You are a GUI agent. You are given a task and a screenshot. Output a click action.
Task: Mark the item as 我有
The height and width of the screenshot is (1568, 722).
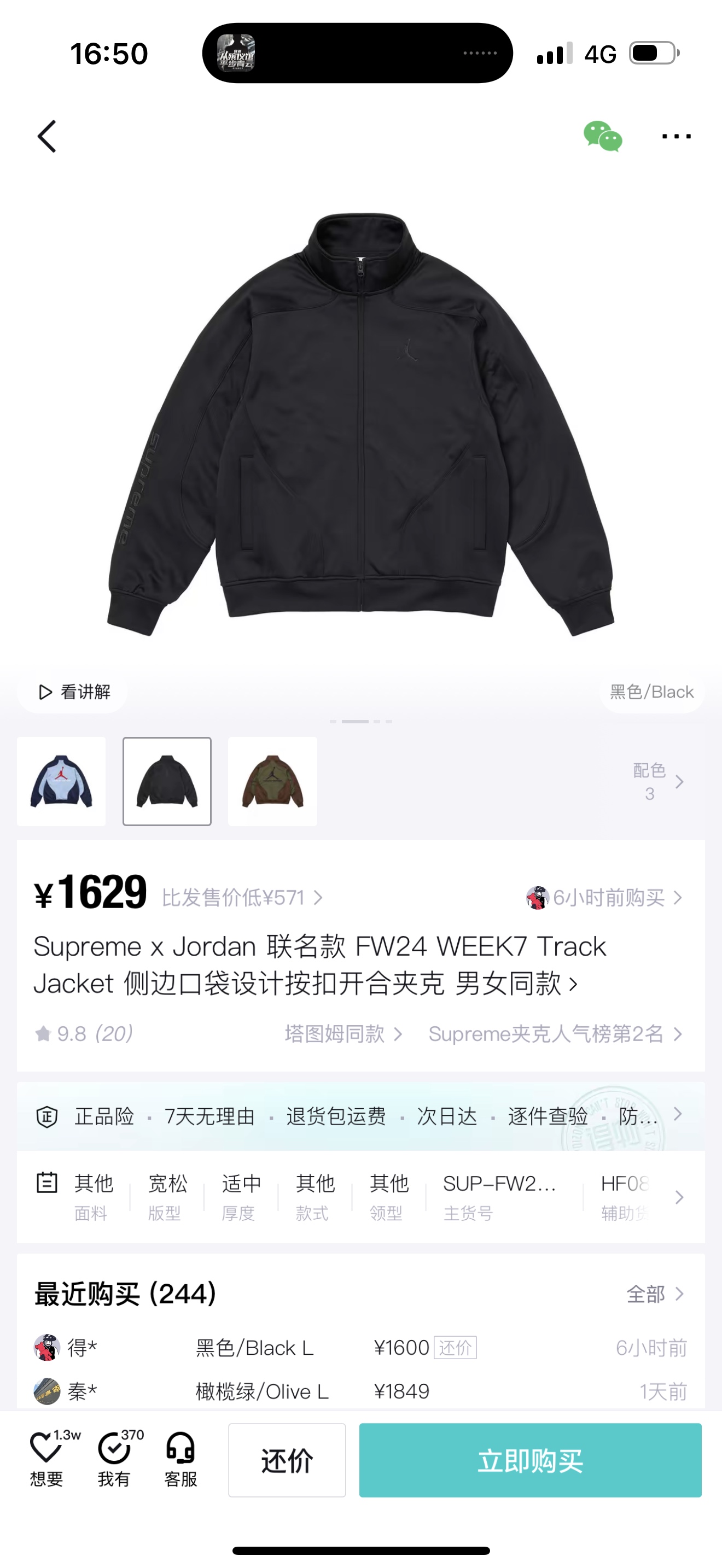click(114, 1459)
